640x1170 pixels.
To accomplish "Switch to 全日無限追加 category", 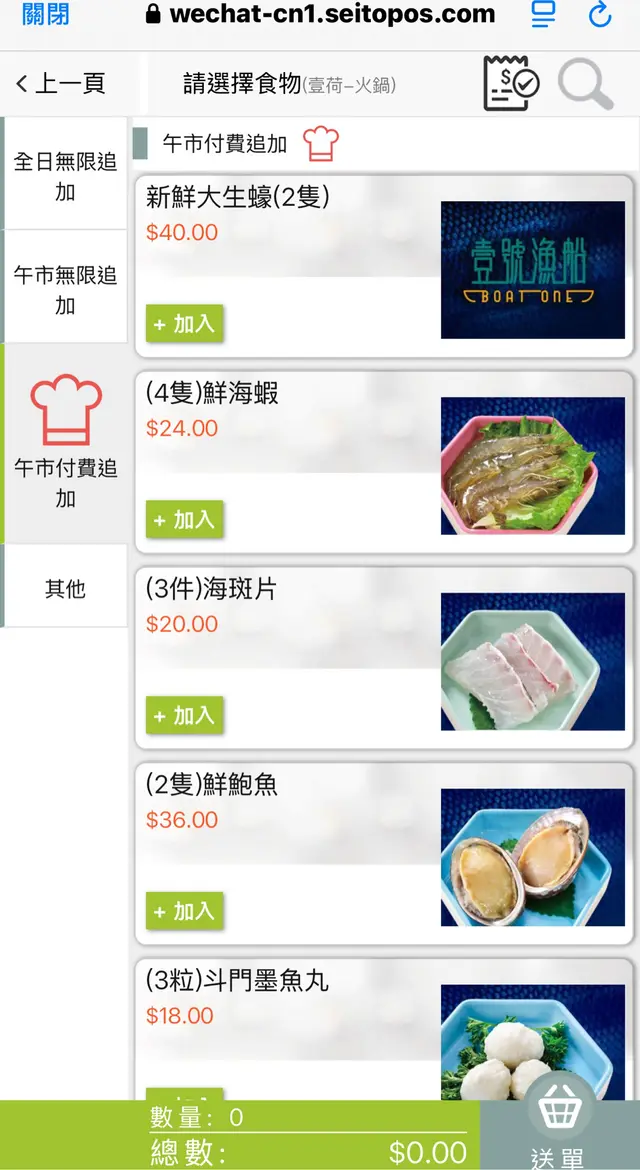I will point(65,176).
